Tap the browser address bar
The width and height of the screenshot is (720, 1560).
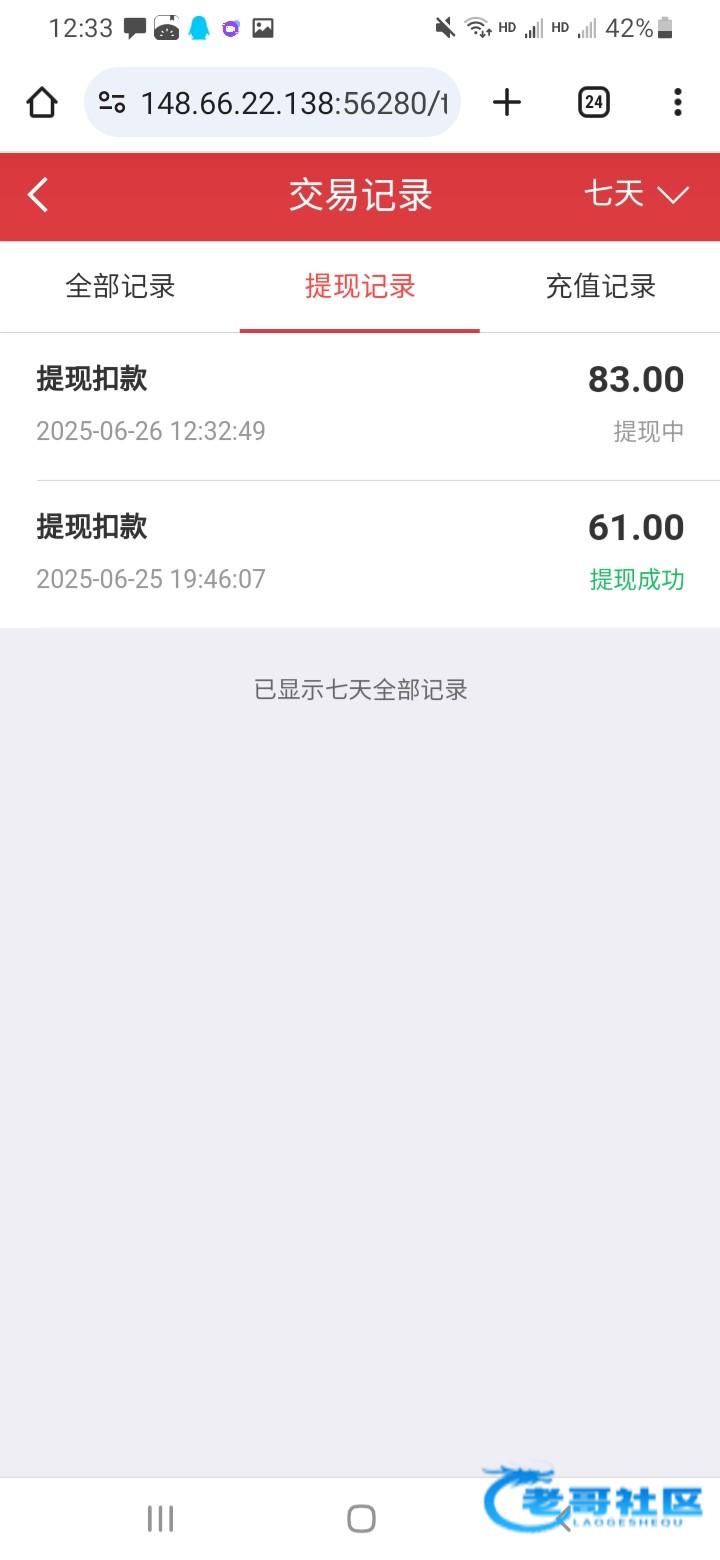click(x=272, y=102)
